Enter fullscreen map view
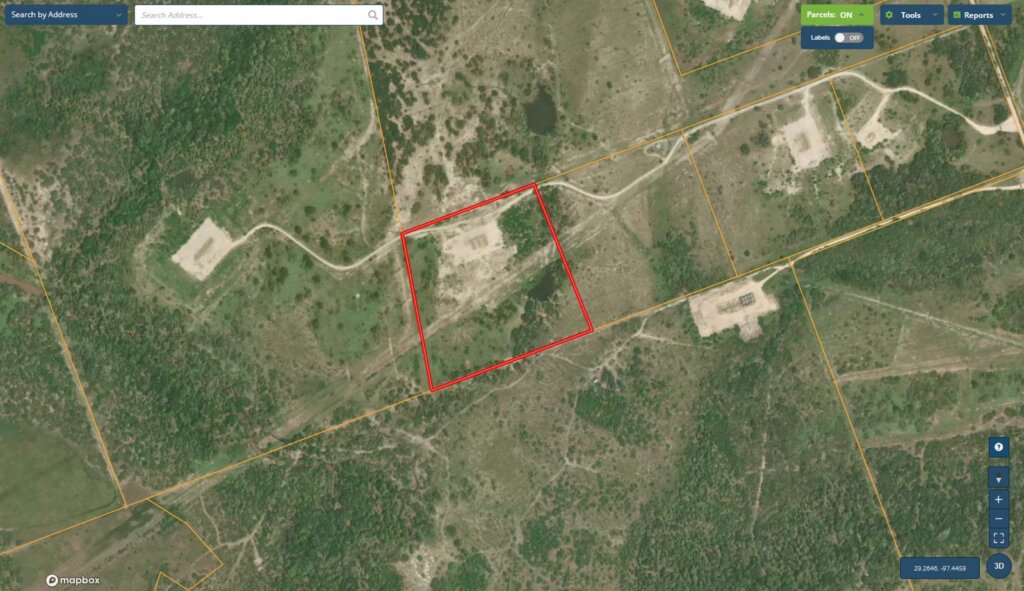This screenshot has height=591, width=1024. click(998, 539)
